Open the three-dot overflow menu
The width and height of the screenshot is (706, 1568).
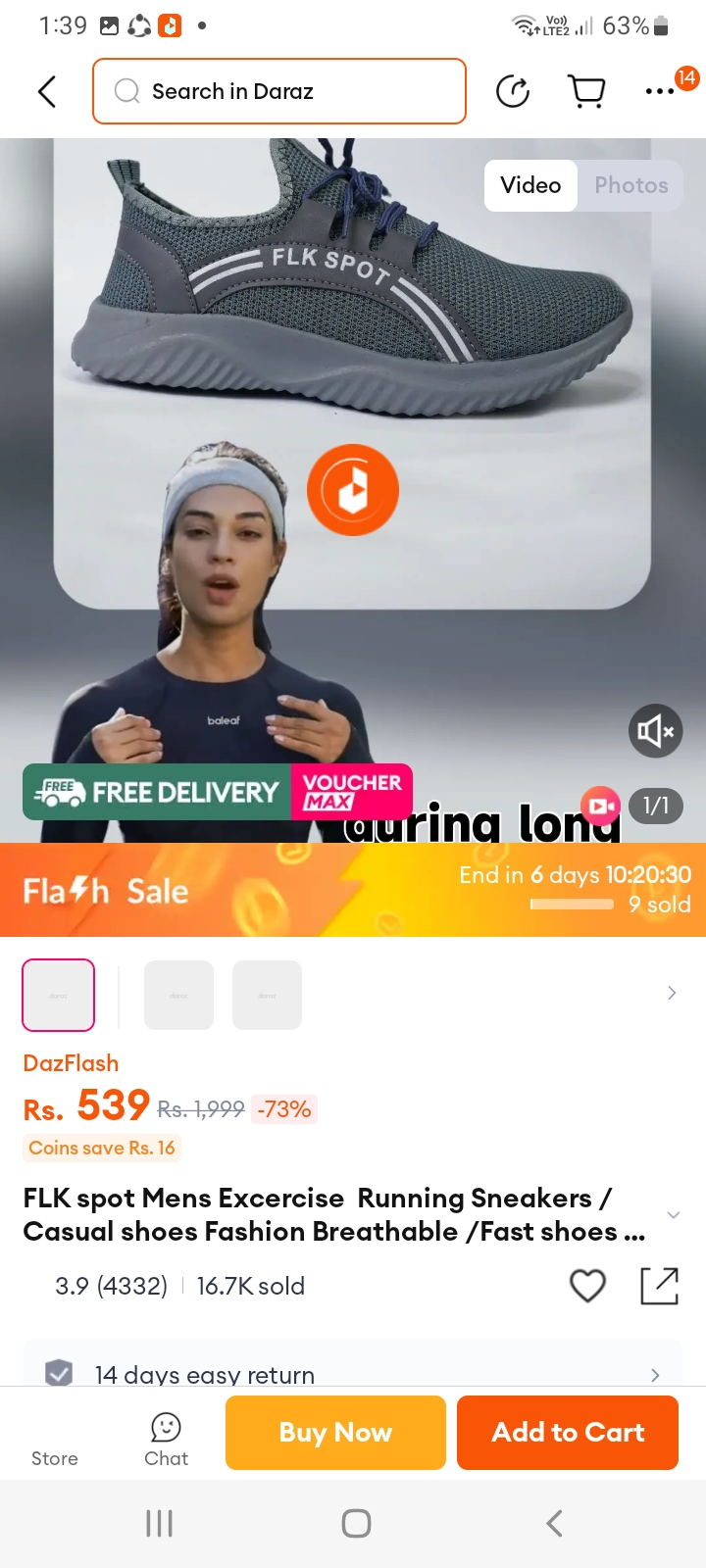coord(660,91)
